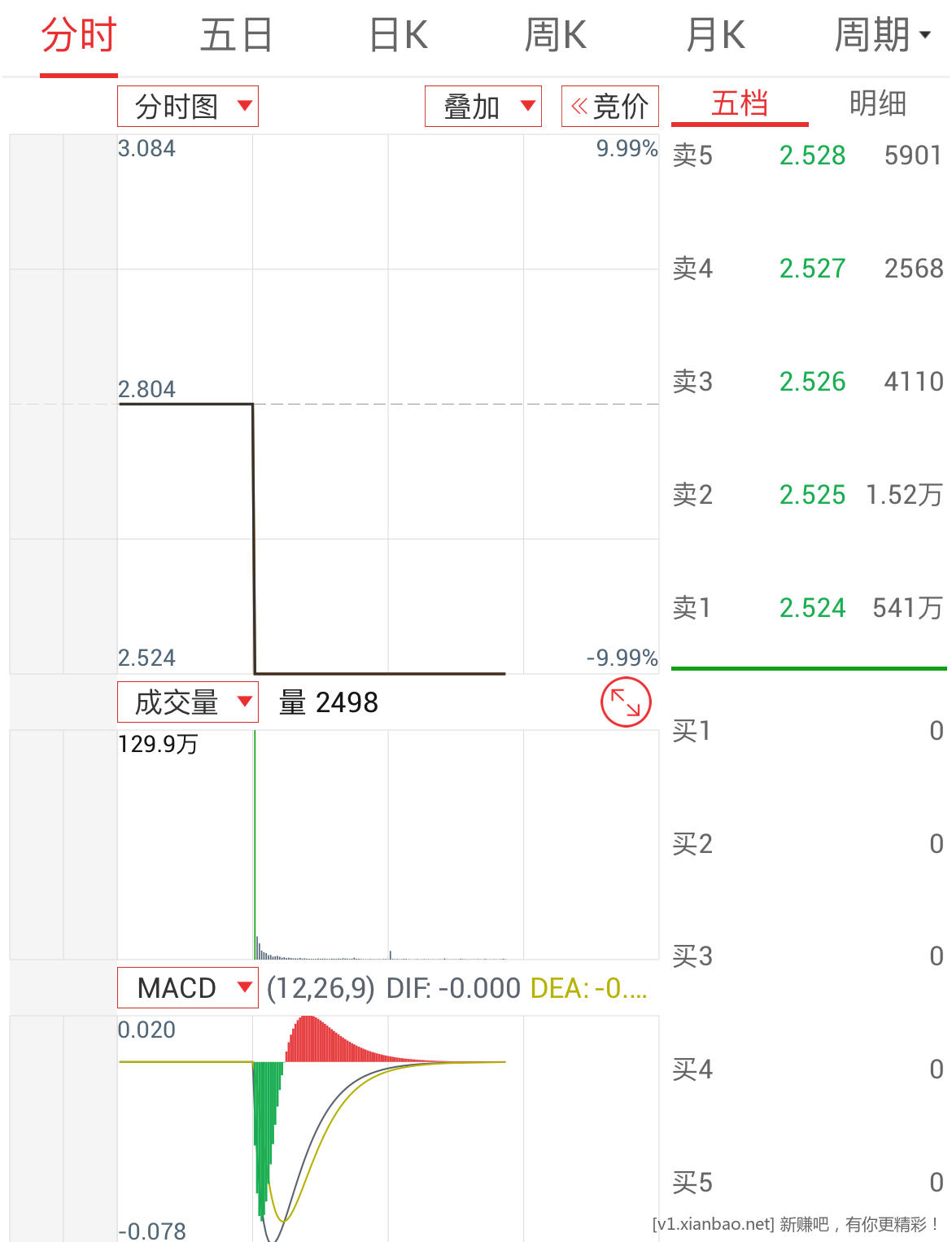952x1242 pixels.
Task: Open the 叠加 overlay dropdown
Action: click(483, 107)
